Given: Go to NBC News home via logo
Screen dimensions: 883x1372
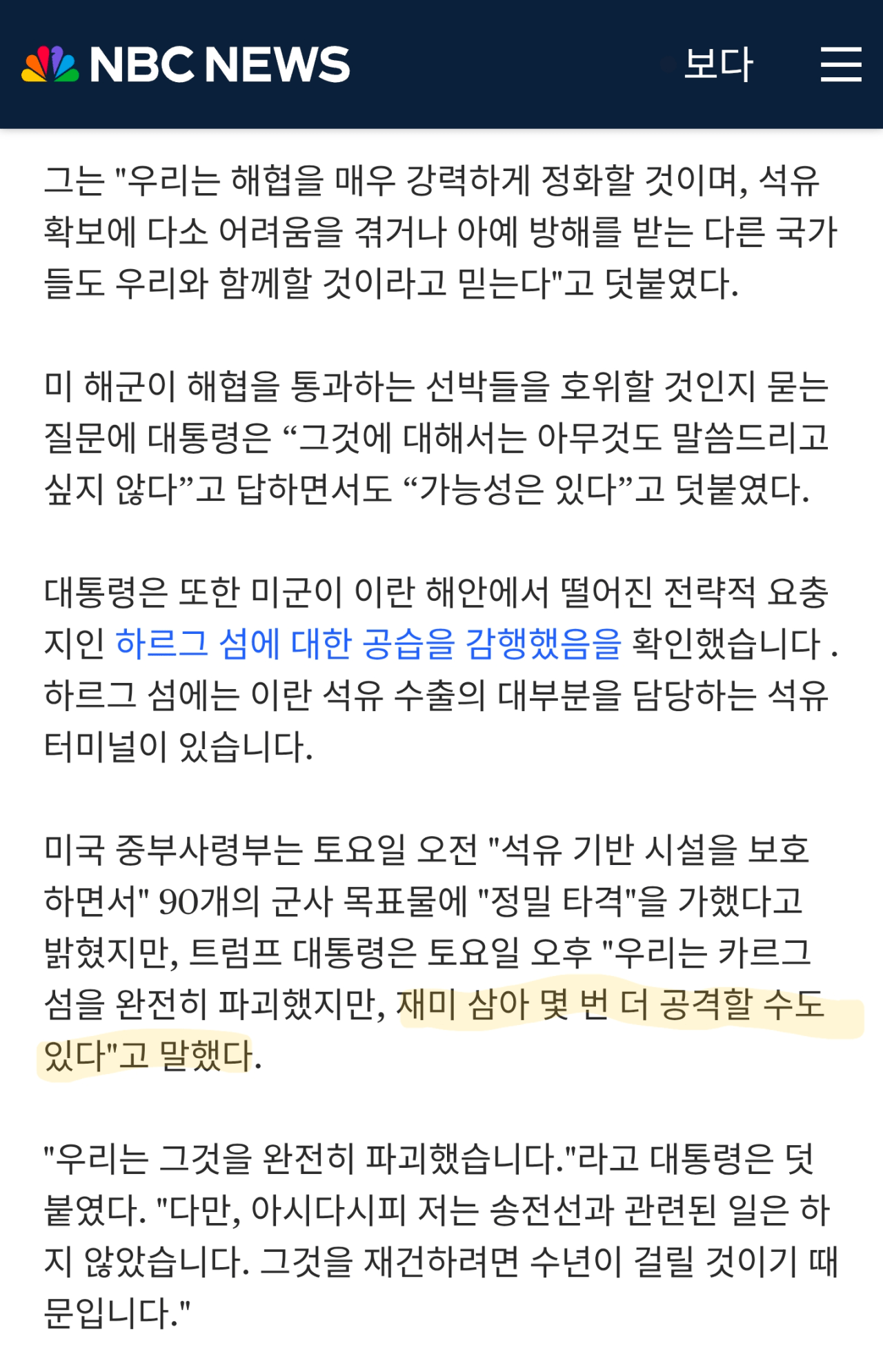Looking at the screenshot, I should (x=186, y=64).
